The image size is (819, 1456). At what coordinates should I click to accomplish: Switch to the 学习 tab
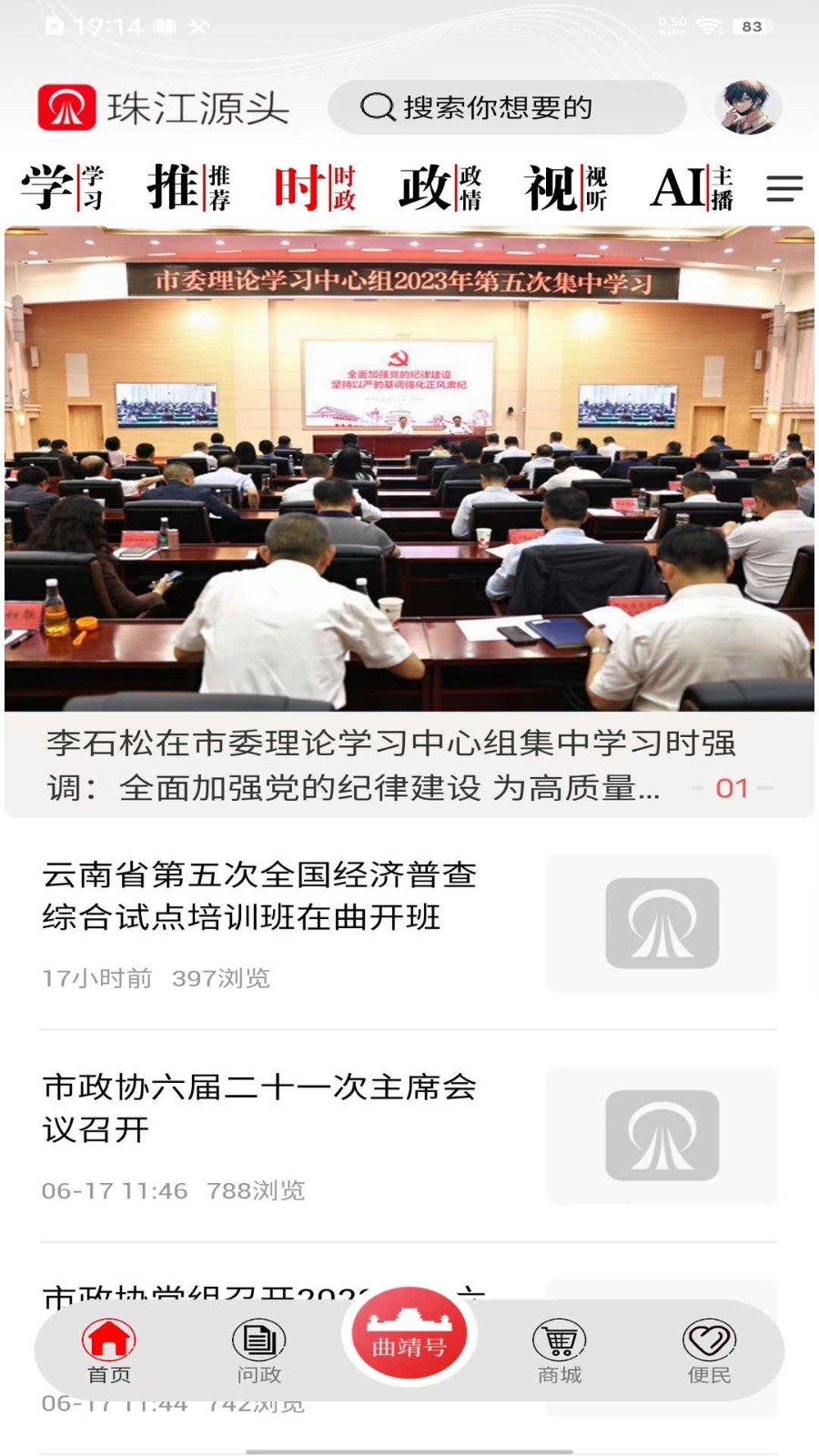tap(59, 187)
